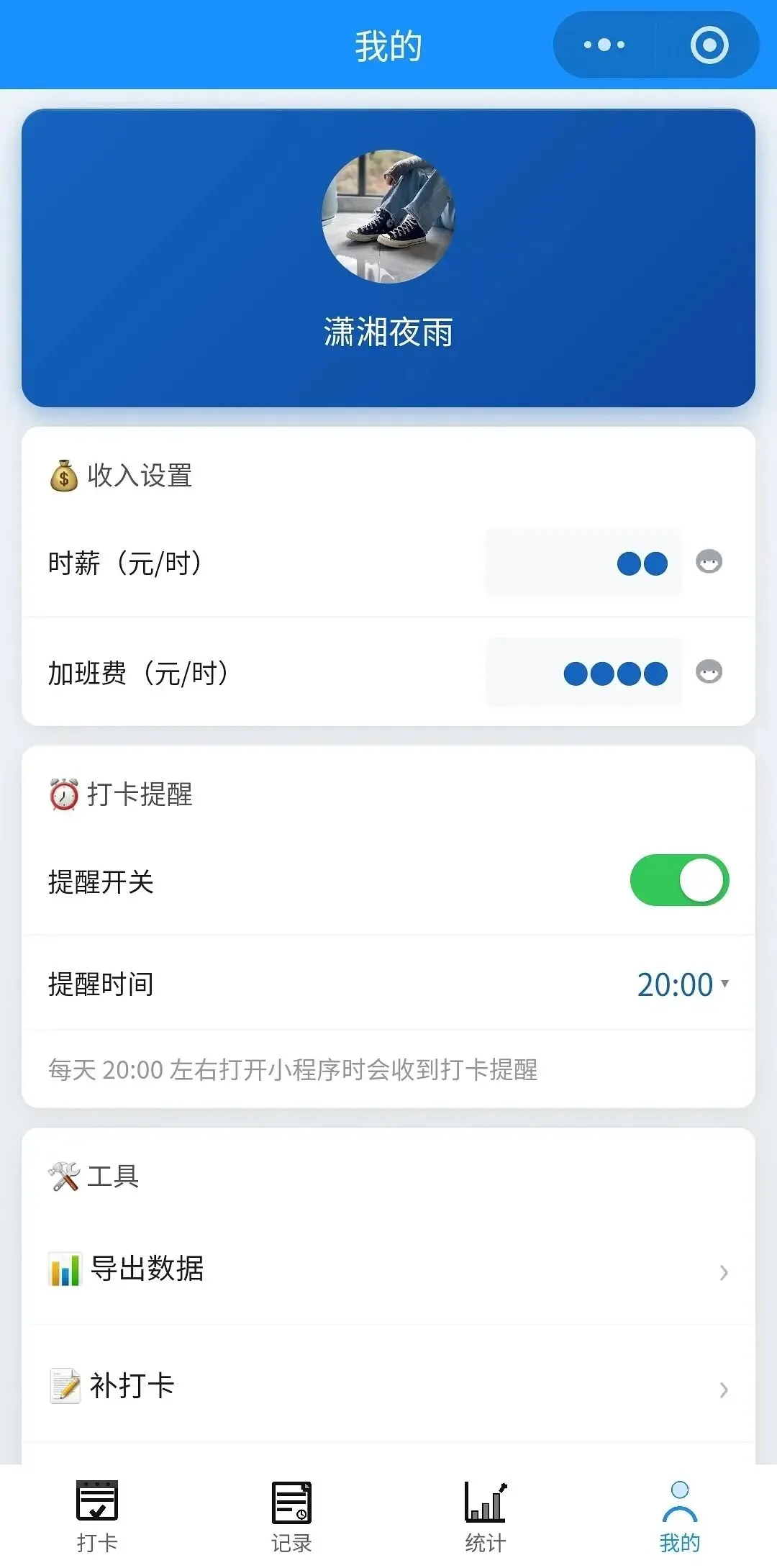Open the mini program three-dot menu

click(604, 45)
